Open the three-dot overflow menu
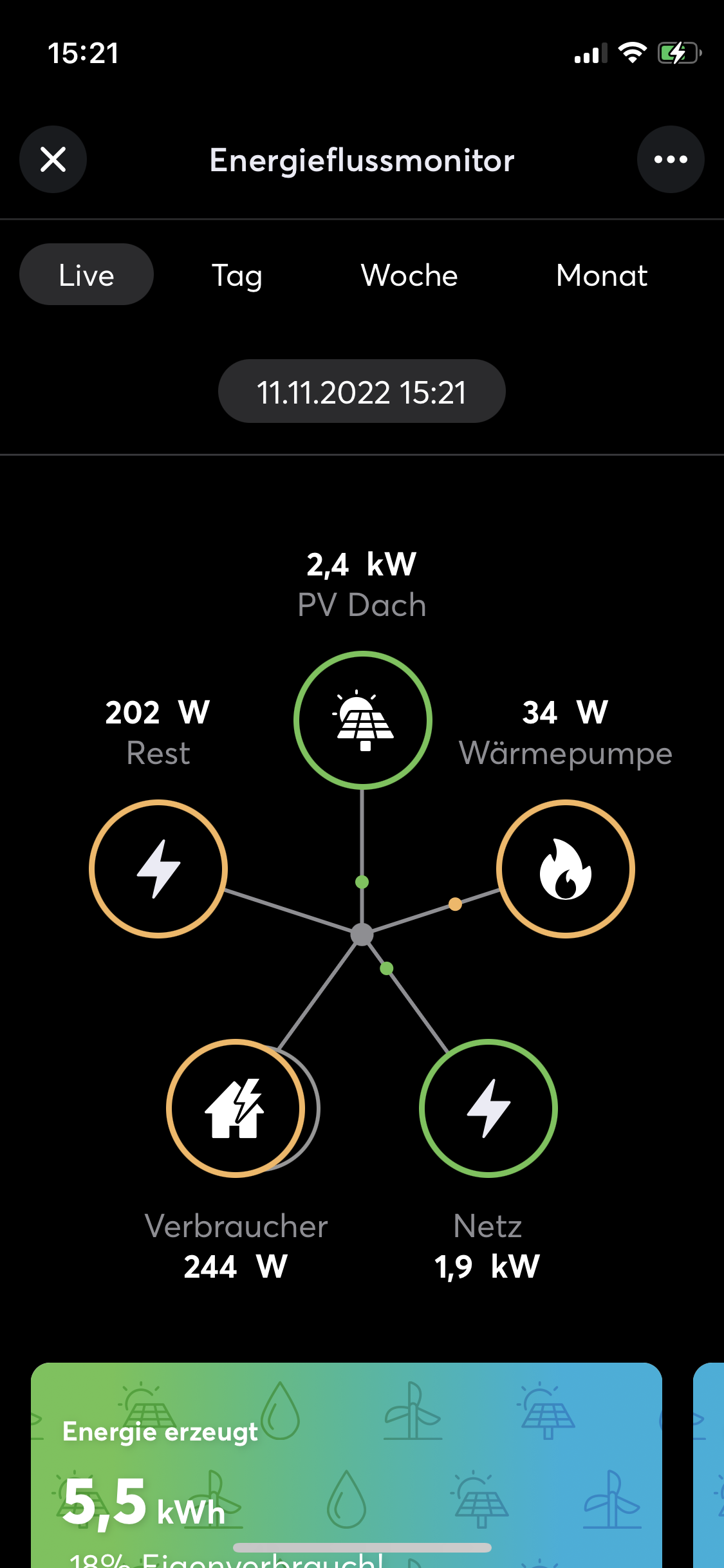Image resolution: width=724 pixels, height=1568 pixels. coord(671,160)
